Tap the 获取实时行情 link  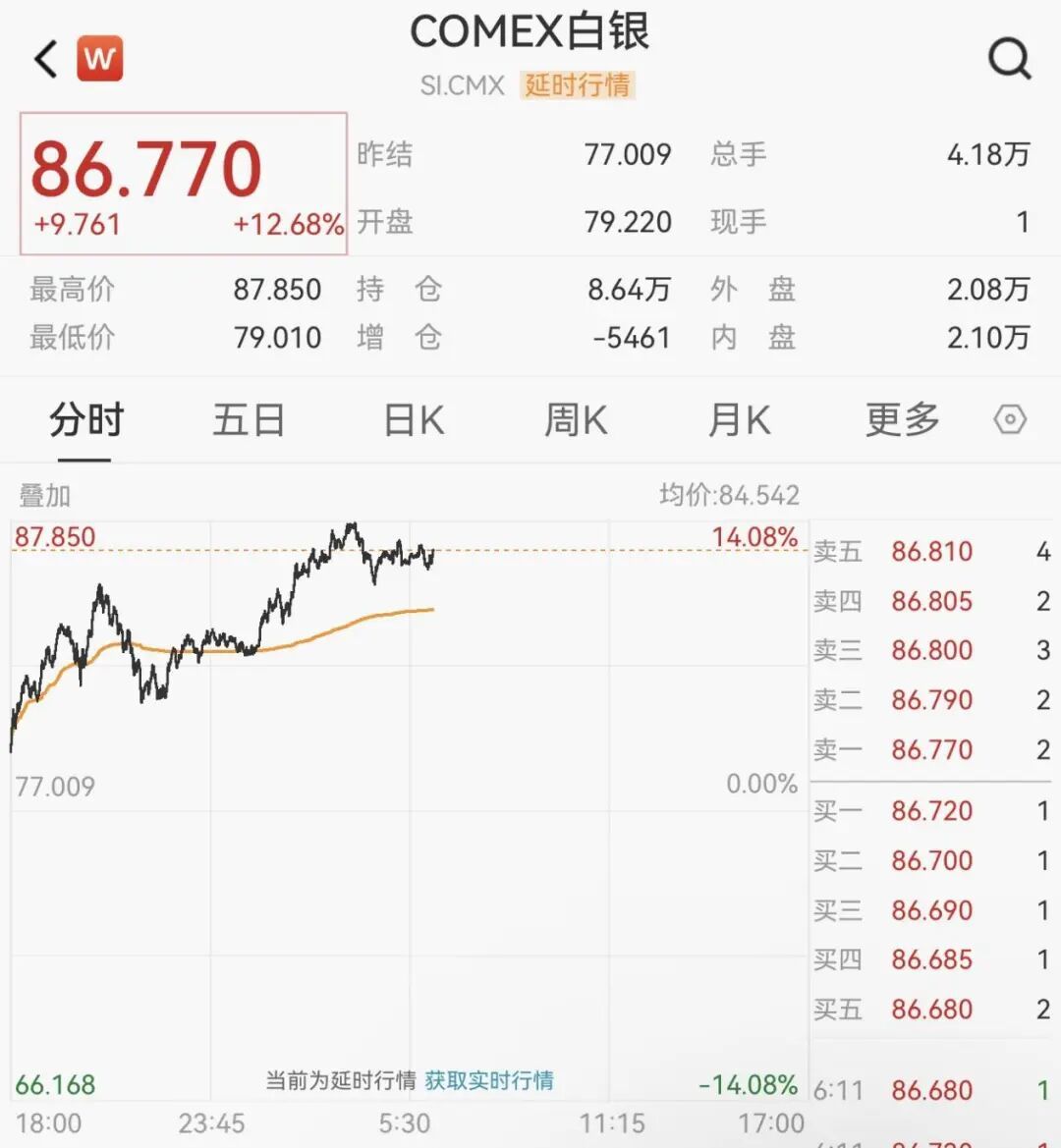coord(489,1081)
